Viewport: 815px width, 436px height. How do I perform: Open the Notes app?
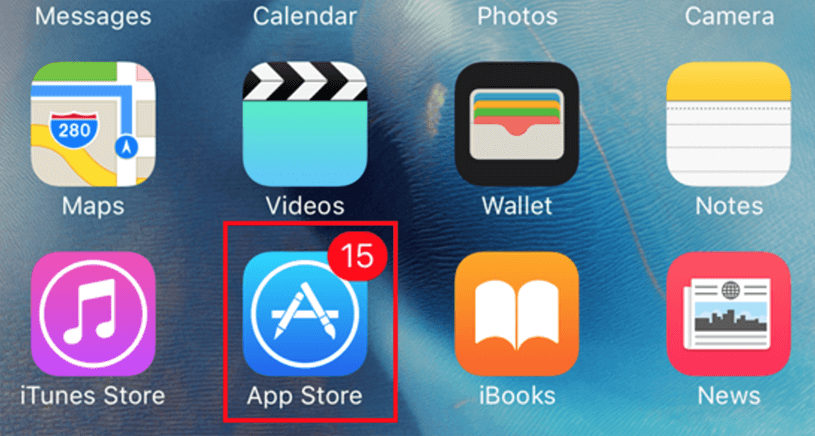tap(729, 124)
